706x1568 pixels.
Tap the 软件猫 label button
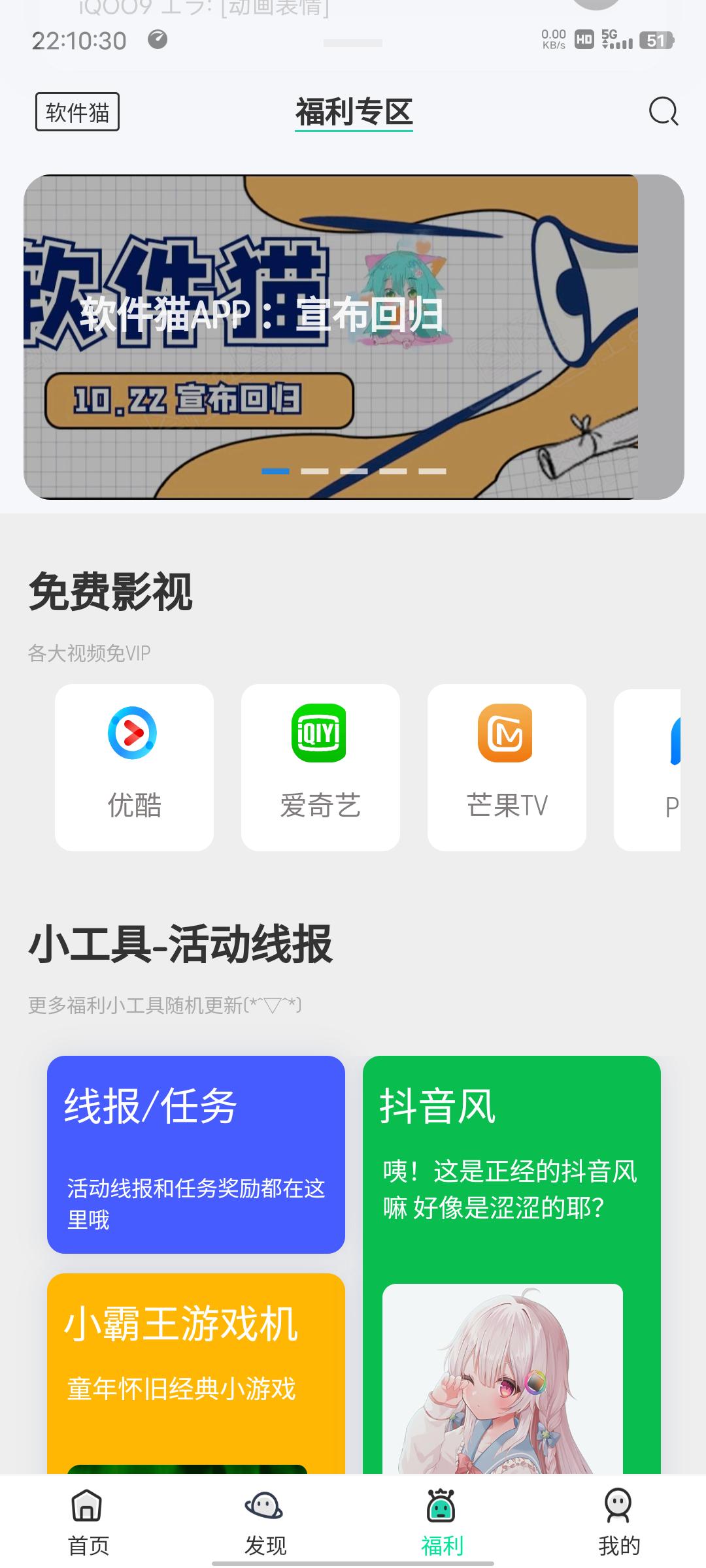point(77,112)
